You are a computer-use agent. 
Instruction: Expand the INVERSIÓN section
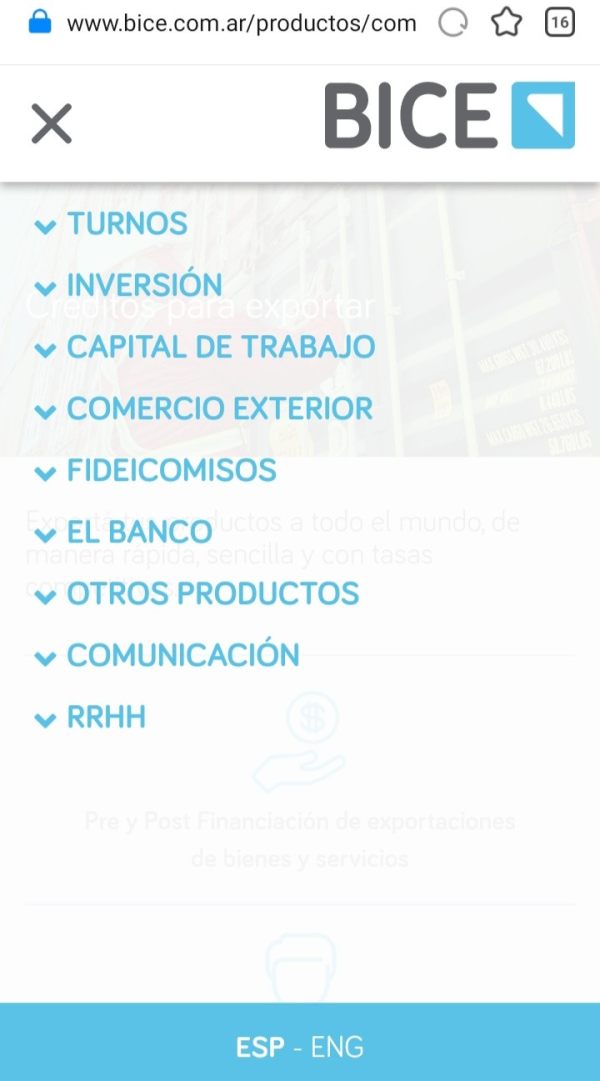128,285
